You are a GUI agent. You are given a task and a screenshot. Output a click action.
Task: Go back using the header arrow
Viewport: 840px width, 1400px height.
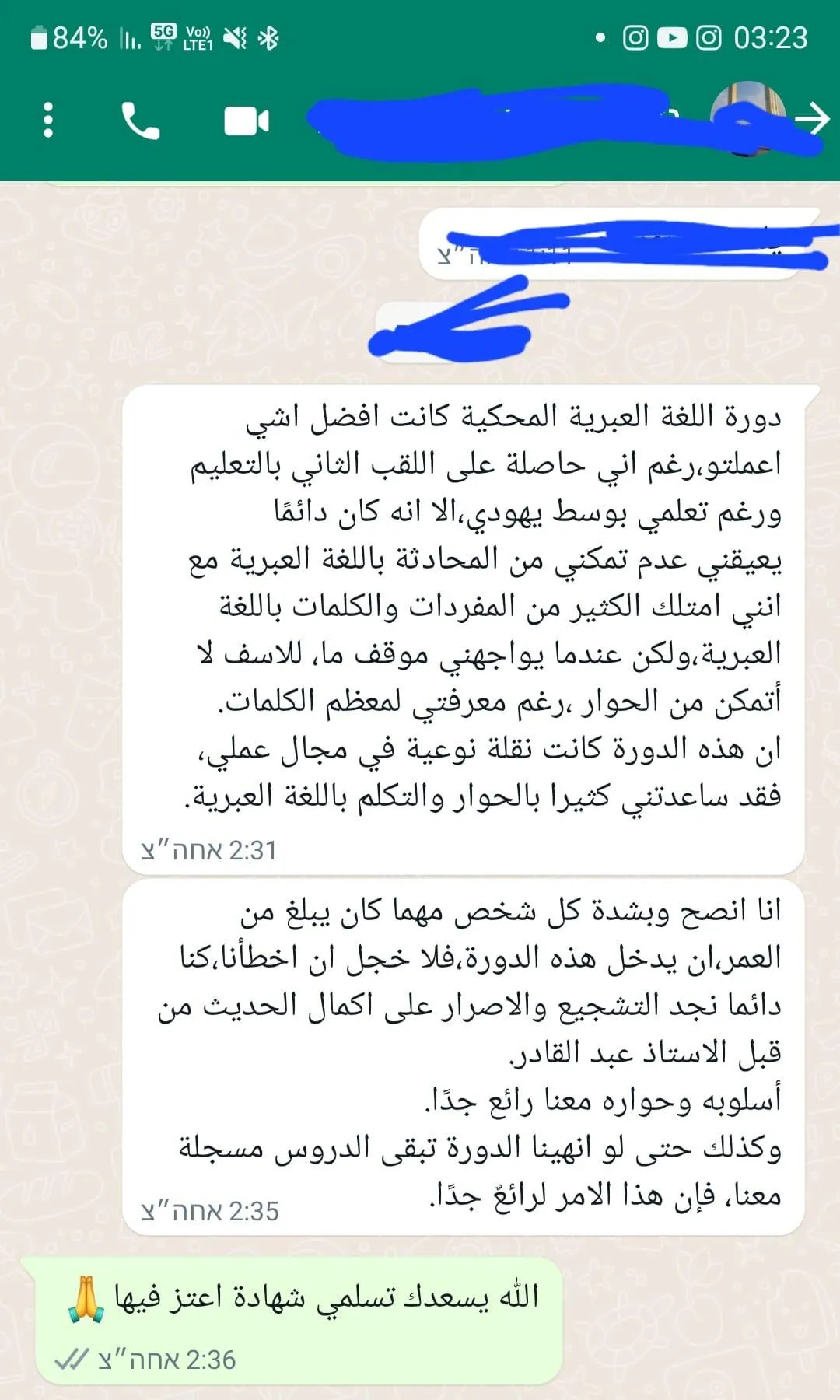click(814, 119)
